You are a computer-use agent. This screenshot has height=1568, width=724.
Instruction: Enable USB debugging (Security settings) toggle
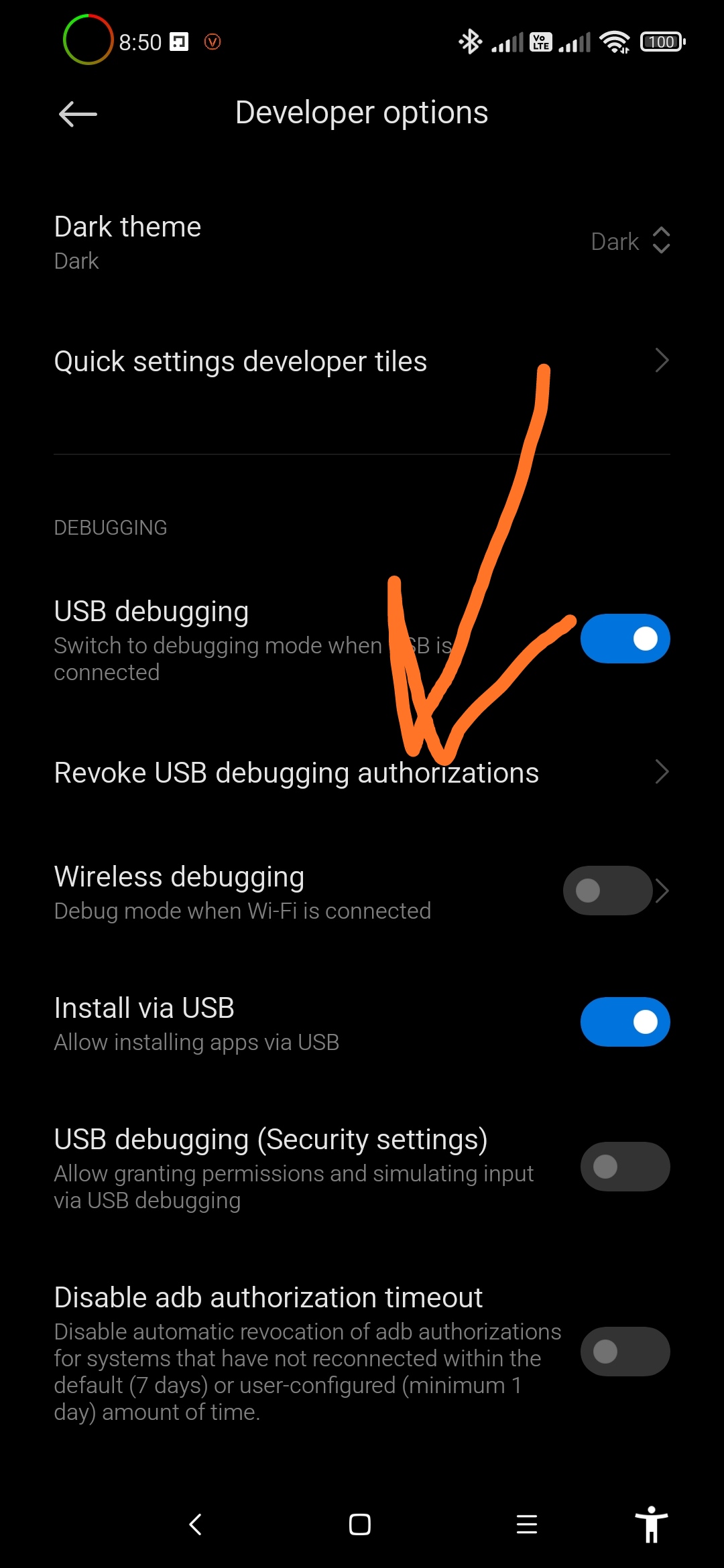point(625,1167)
